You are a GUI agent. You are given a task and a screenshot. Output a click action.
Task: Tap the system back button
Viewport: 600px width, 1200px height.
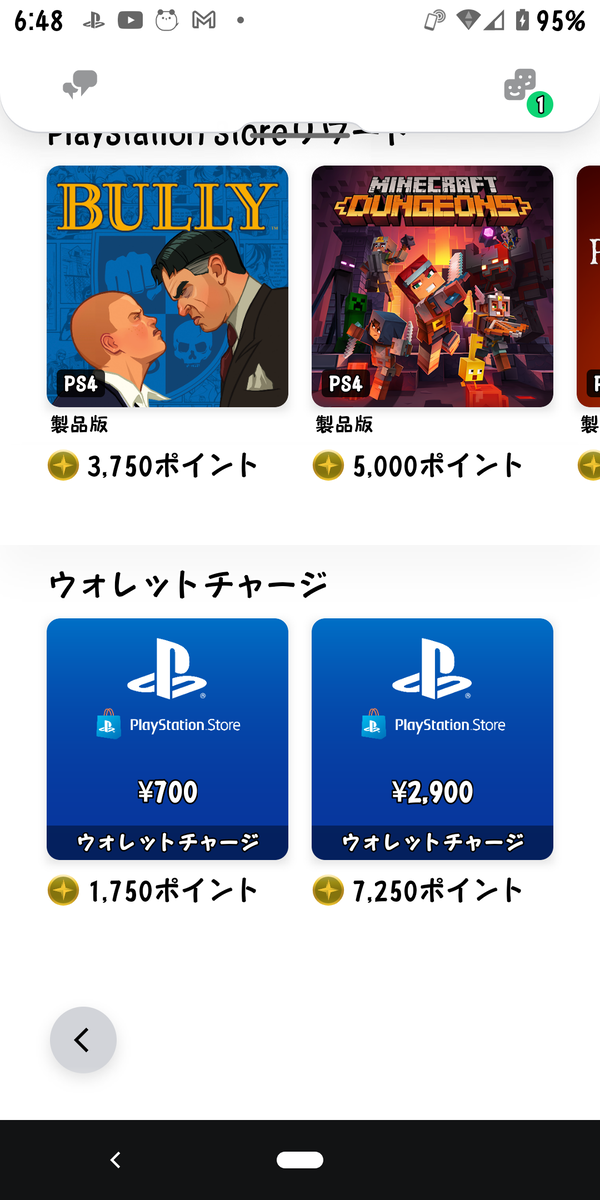115,1160
